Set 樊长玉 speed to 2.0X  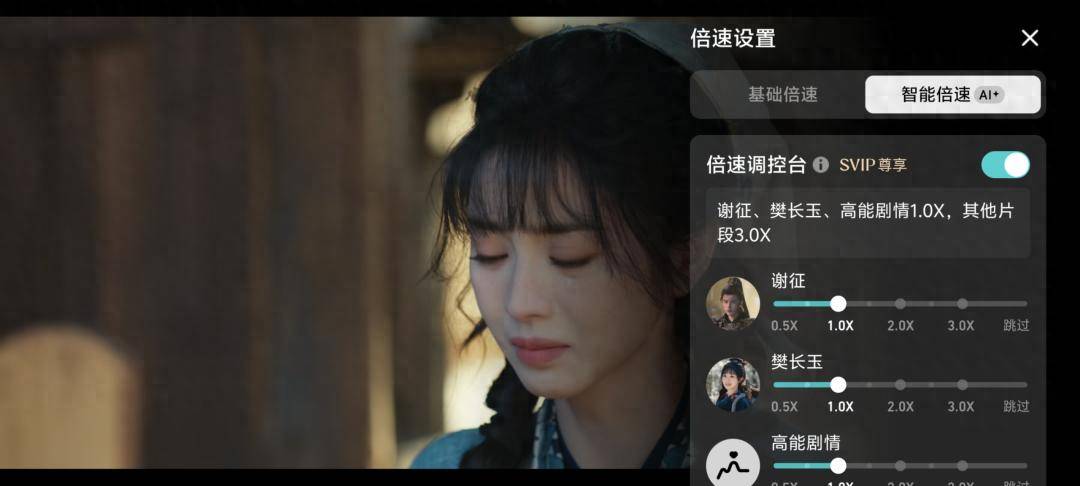point(900,385)
